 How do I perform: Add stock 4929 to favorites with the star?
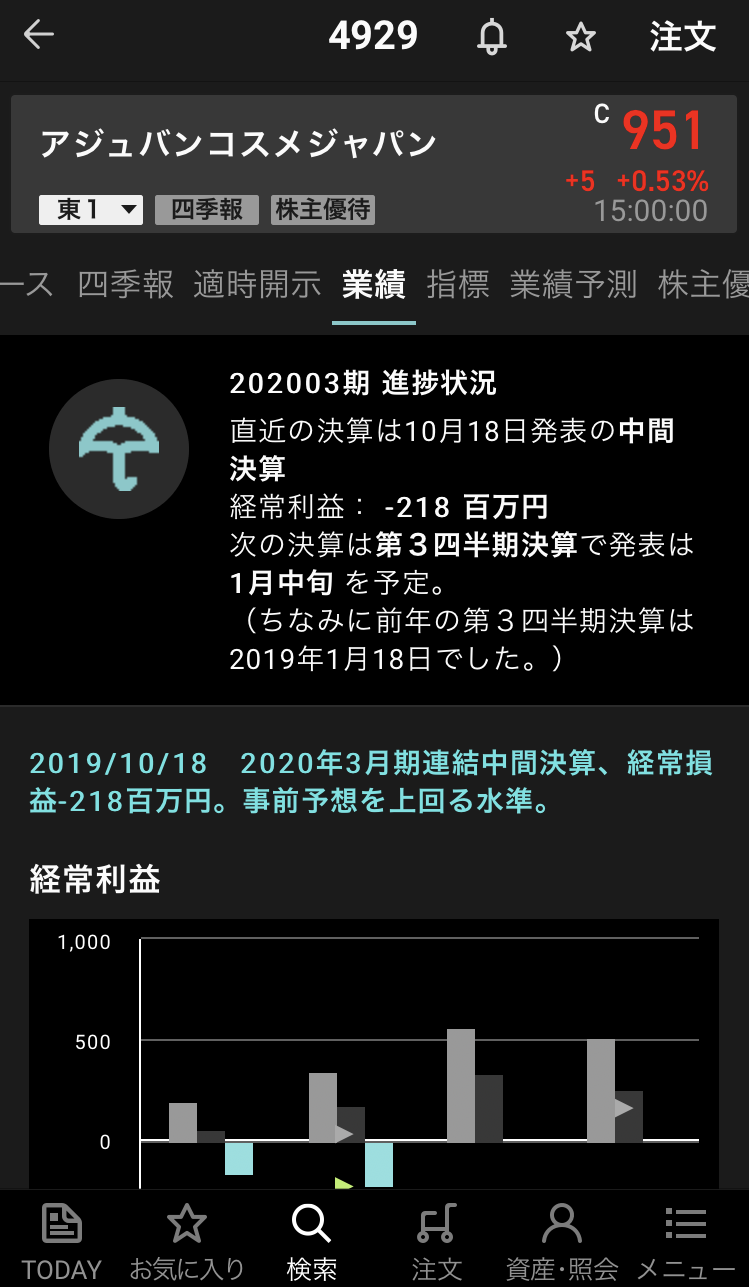pos(580,38)
